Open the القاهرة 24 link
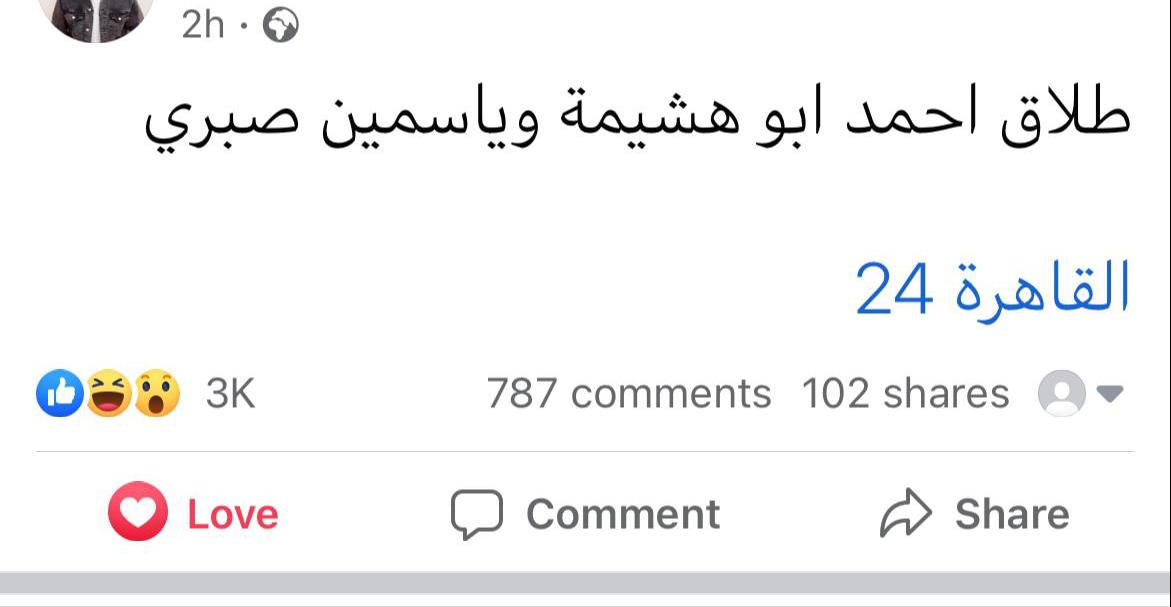 992,289
